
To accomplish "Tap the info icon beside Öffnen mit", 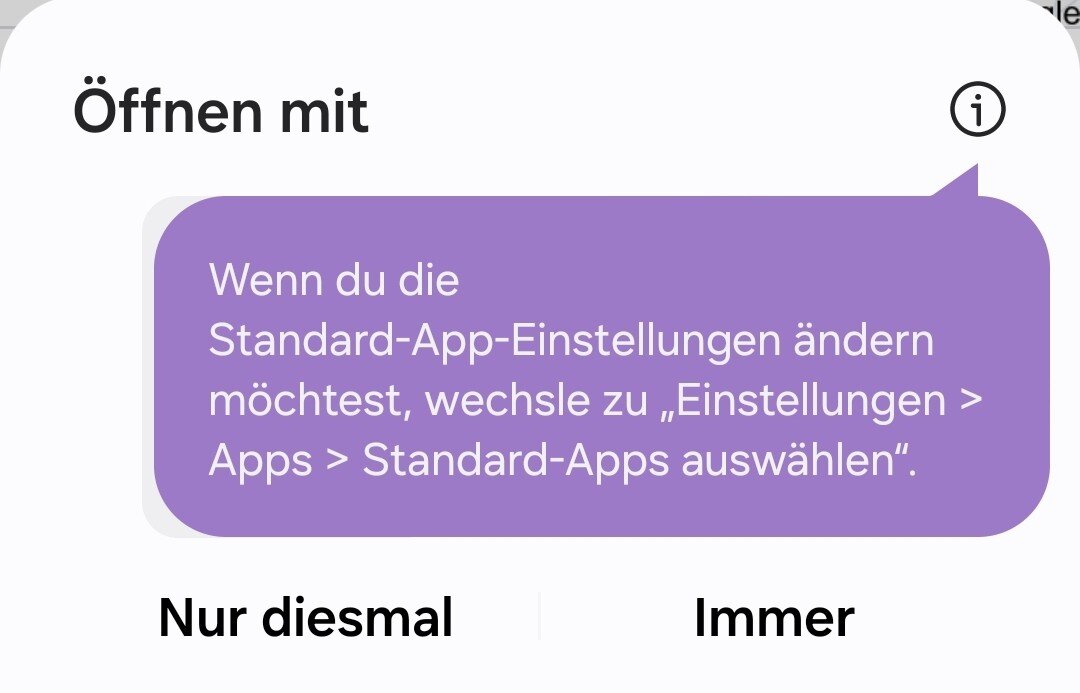I will (977, 111).
